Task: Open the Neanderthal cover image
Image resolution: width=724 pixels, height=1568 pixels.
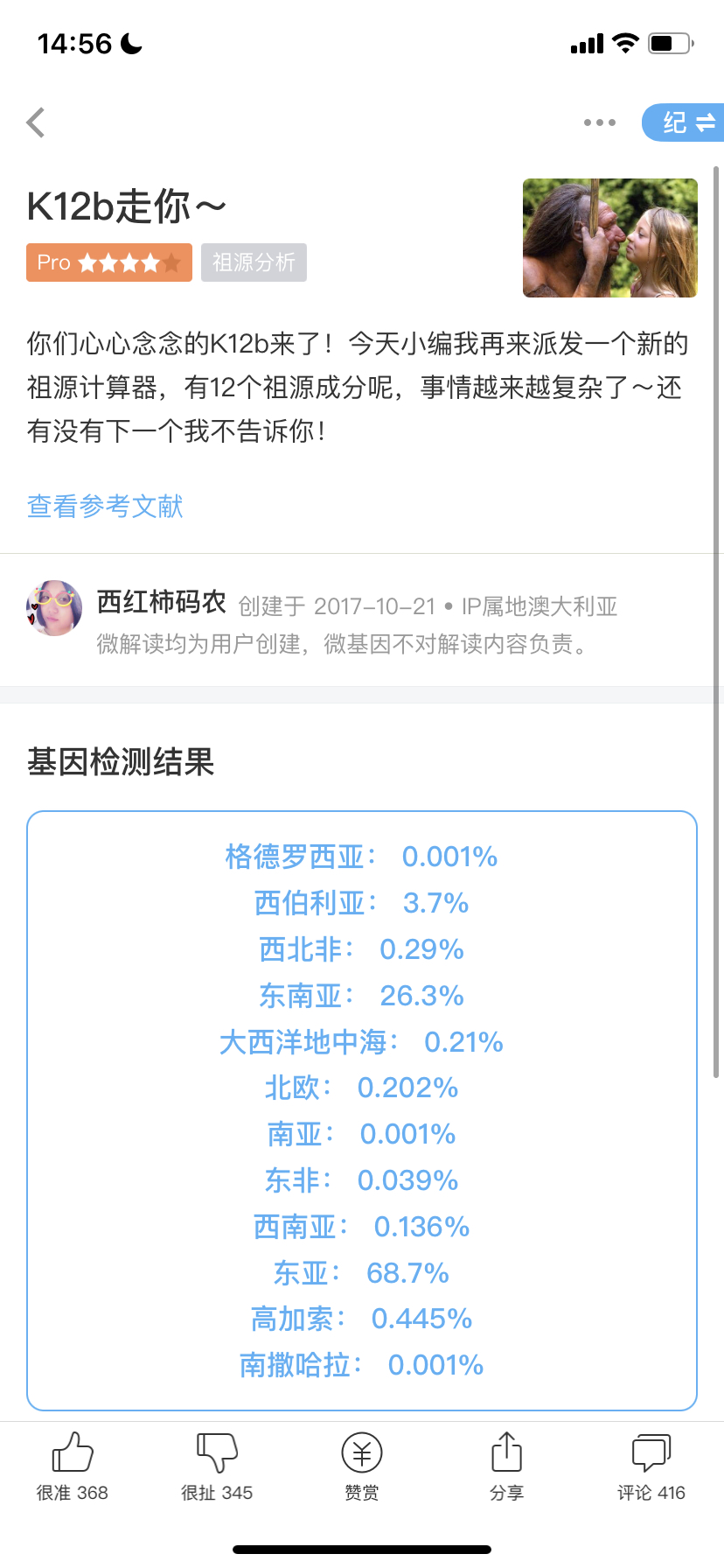Action: click(610, 238)
